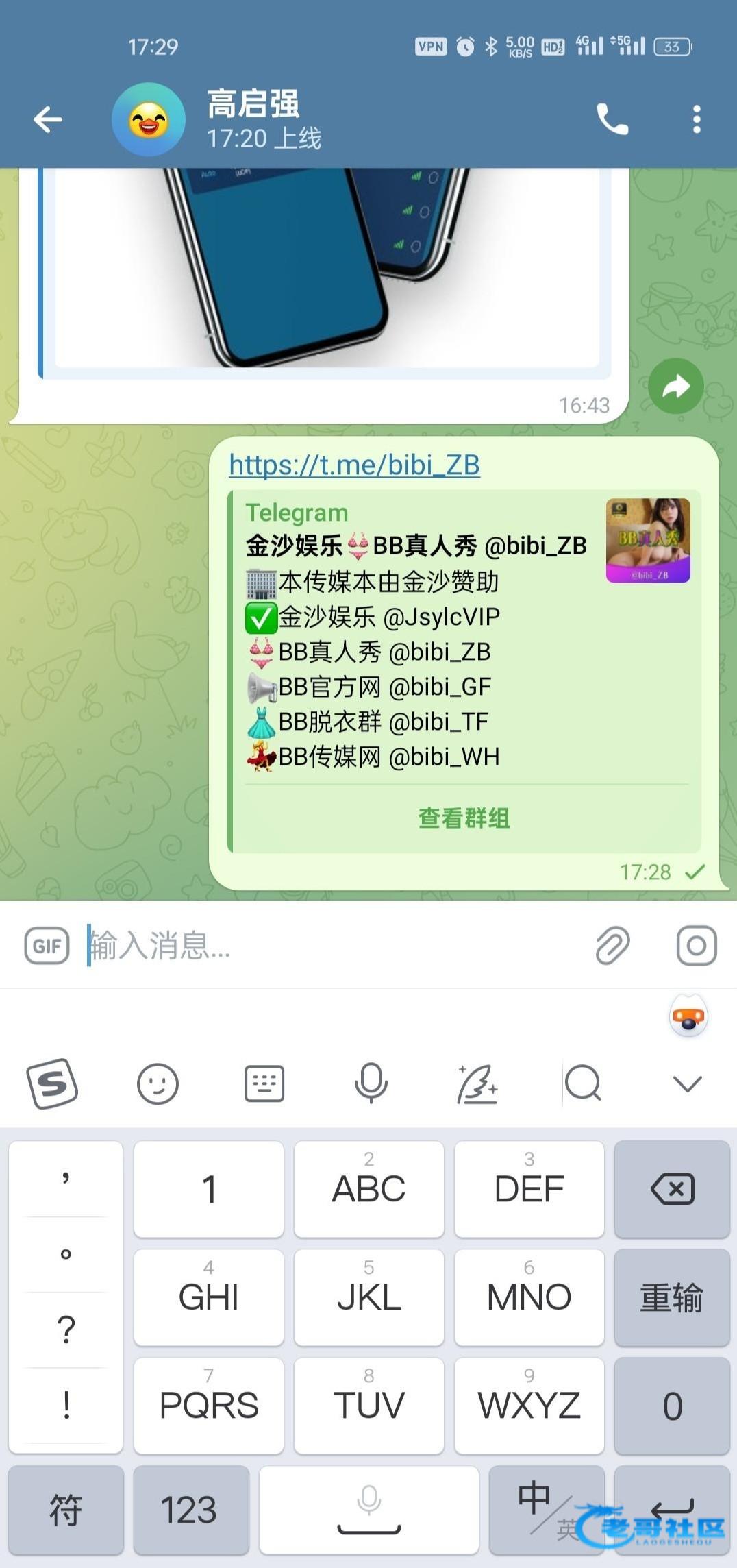
Task: Attach a file with the paperclip
Action: 612,946
